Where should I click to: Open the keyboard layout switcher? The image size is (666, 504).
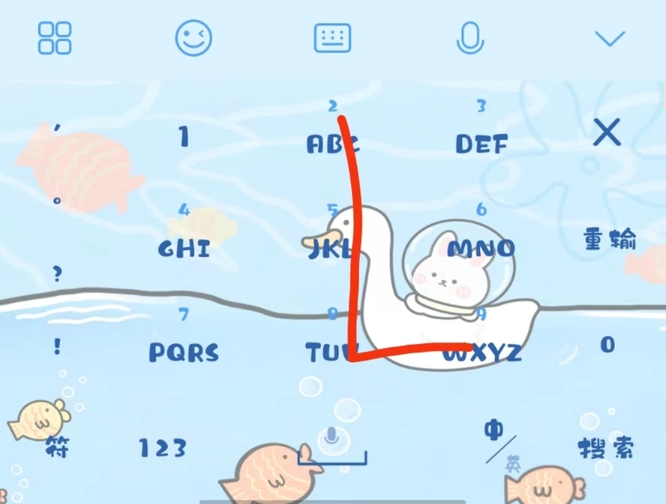click(x=332, y=38)
